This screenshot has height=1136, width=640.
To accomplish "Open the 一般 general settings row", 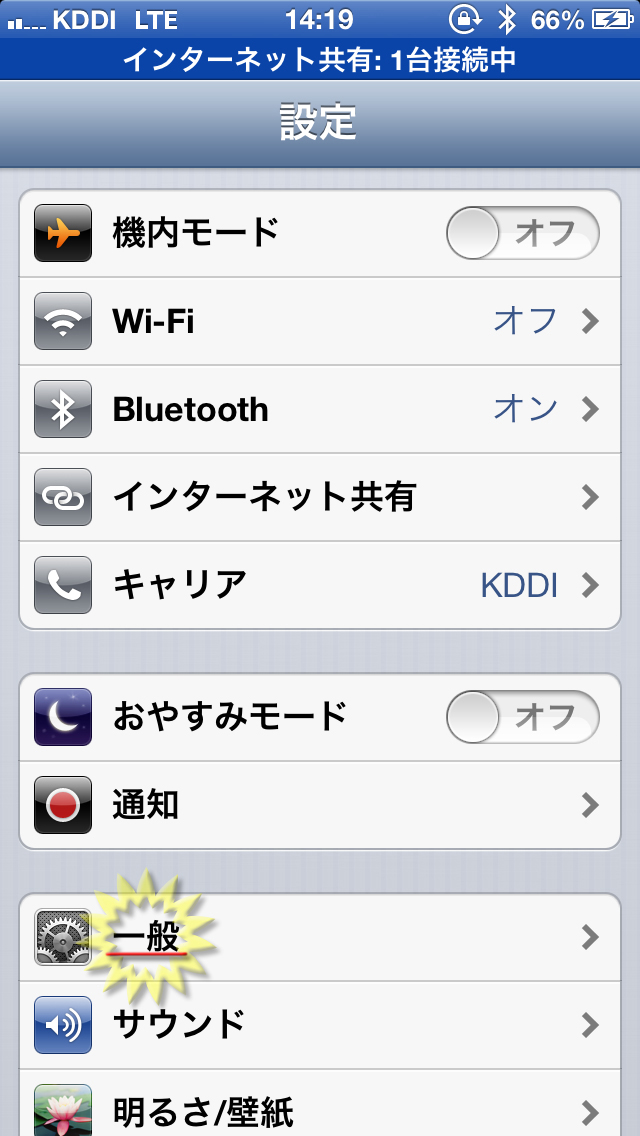I will tap(320, 937).
